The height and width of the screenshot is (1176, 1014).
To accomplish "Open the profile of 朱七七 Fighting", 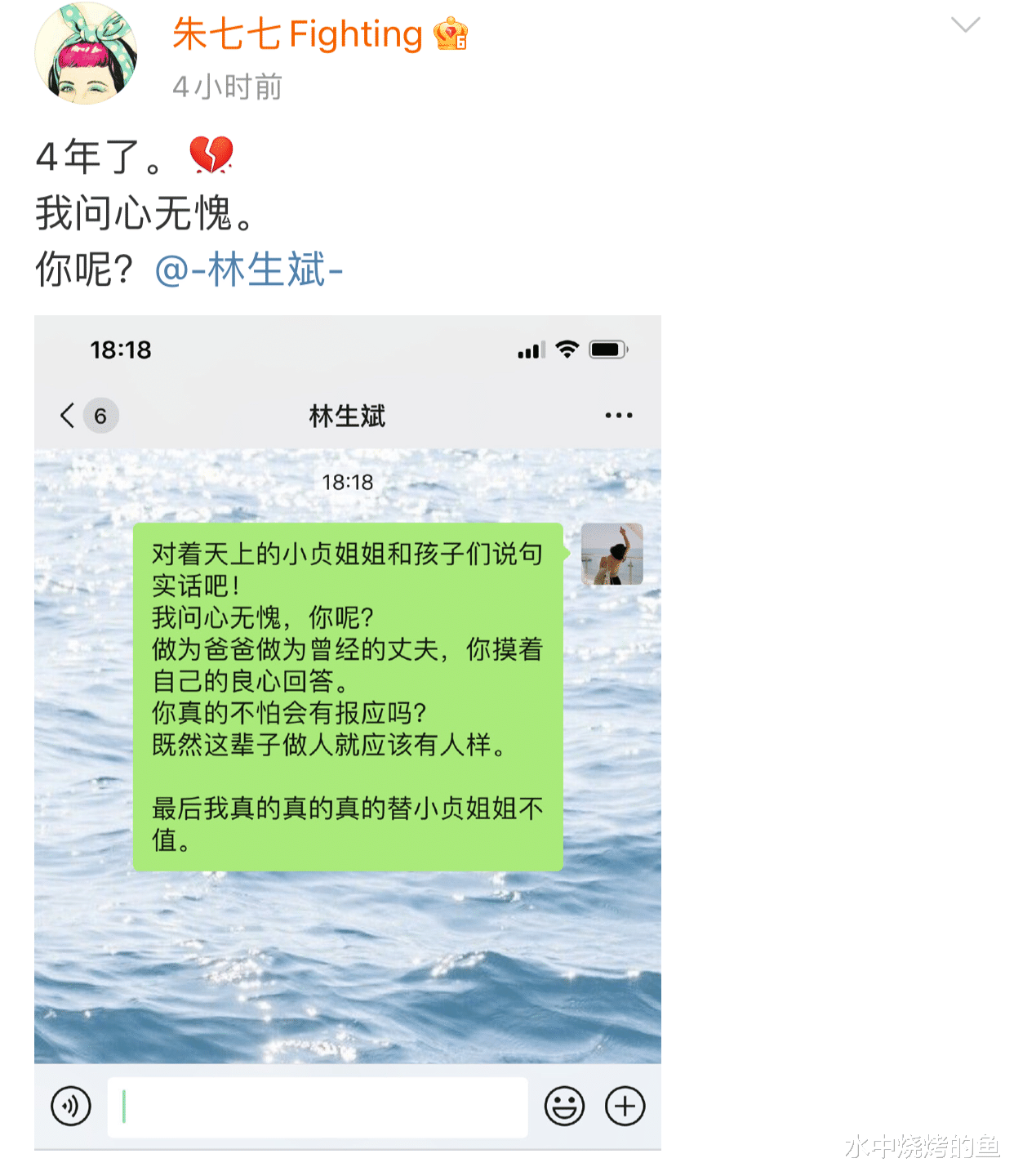I will [x=296, y=33].
